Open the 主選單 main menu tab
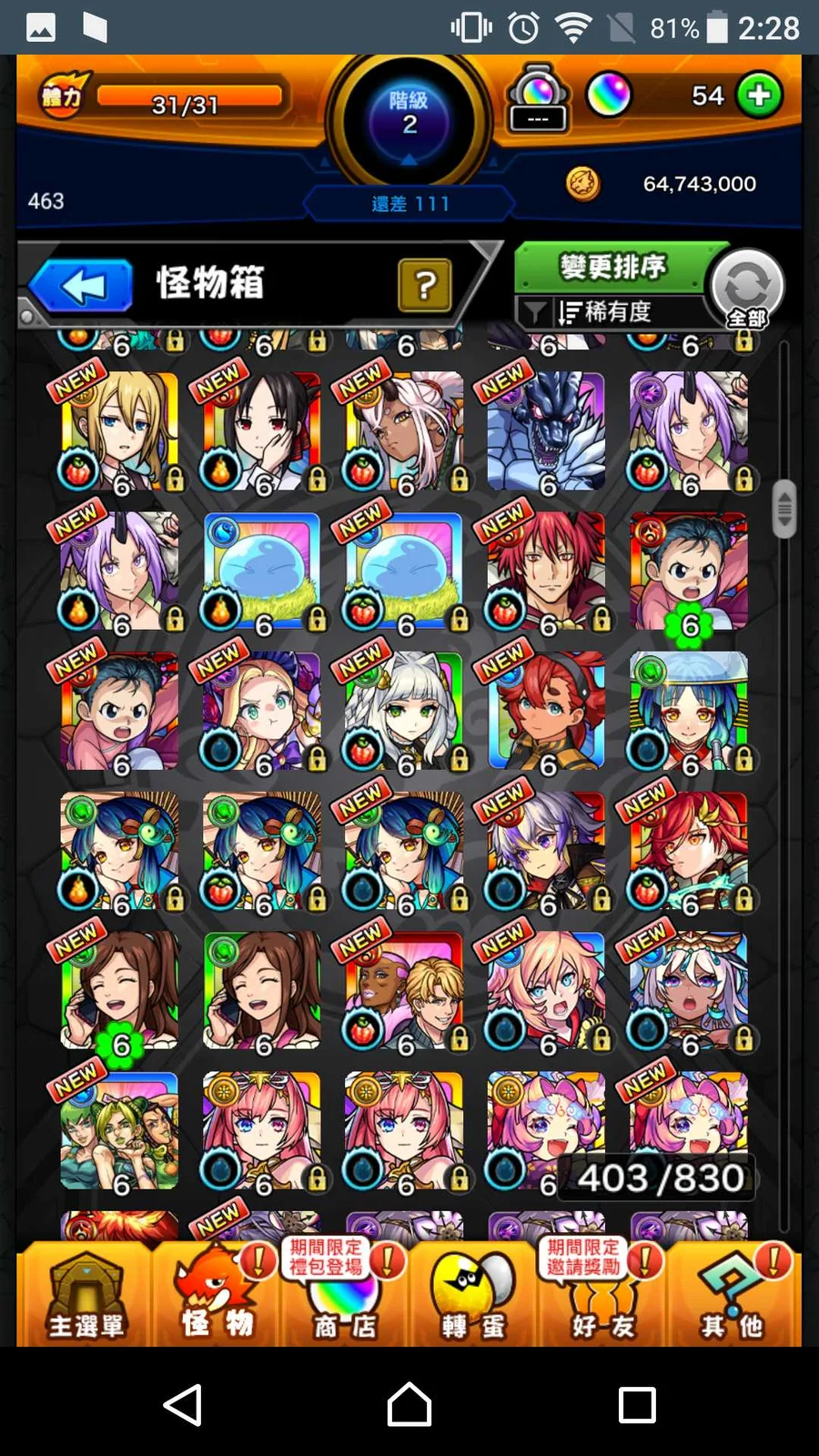 86,1295
